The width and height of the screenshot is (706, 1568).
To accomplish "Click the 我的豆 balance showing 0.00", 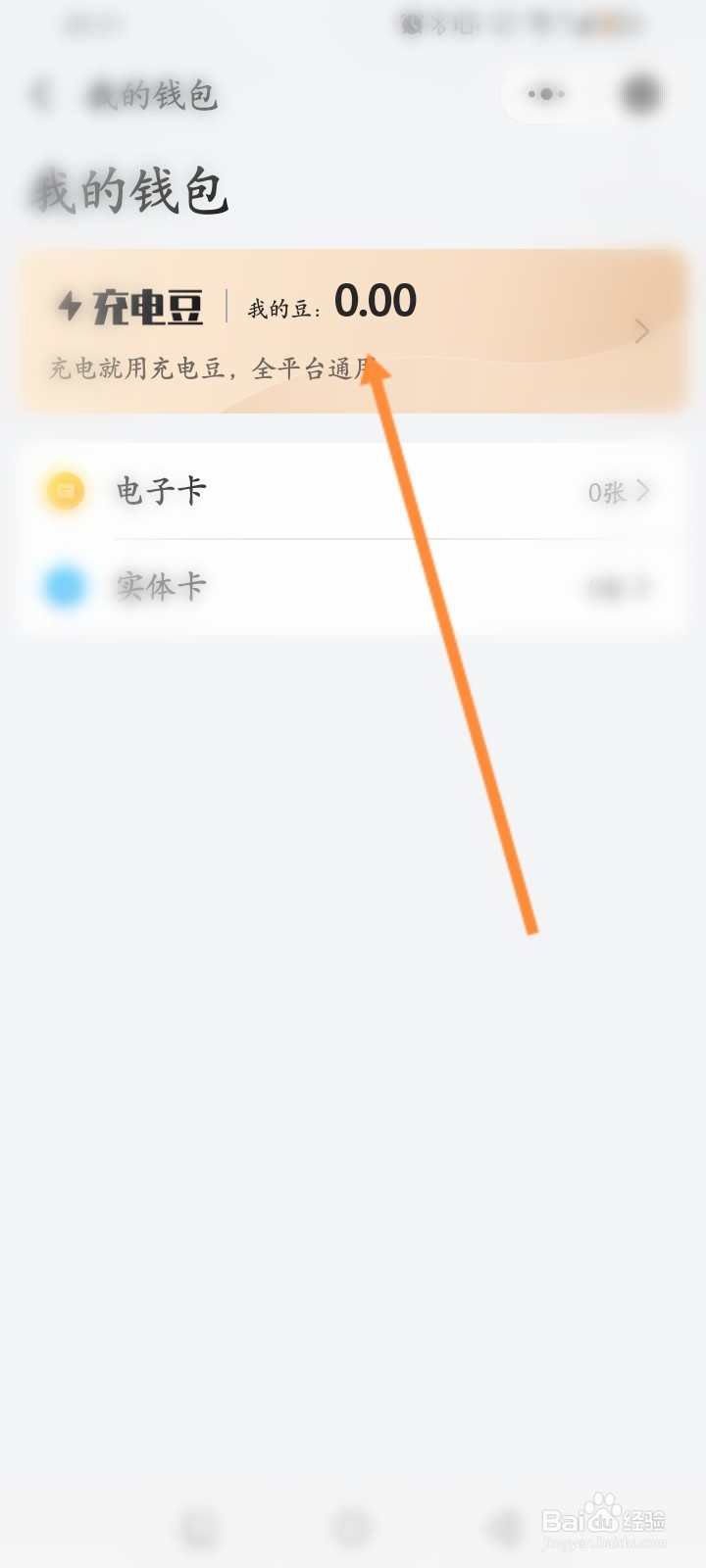I will [377, 302].
